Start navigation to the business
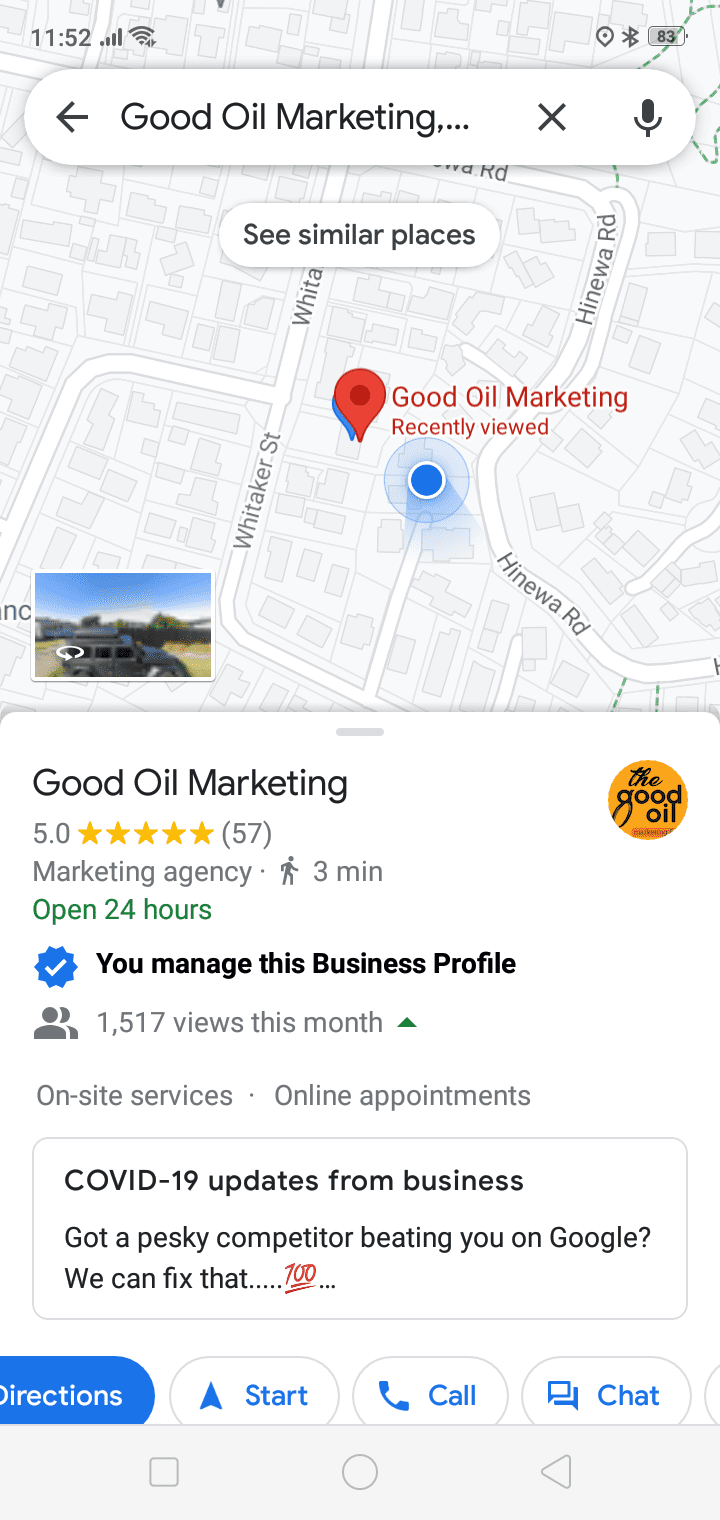Image resolution: width=720 pixels, height=1520 pixels. click(254, 1395)
